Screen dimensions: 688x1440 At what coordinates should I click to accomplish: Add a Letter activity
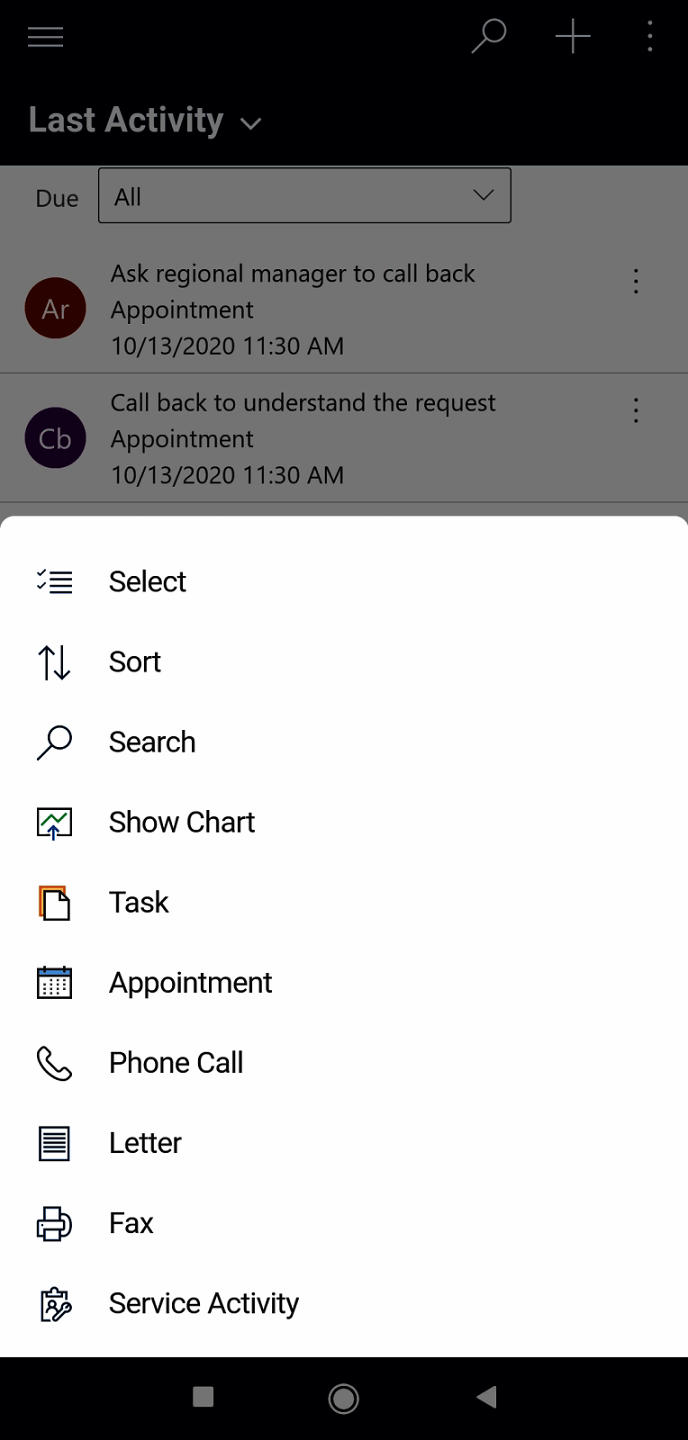tap(145, 1142)
